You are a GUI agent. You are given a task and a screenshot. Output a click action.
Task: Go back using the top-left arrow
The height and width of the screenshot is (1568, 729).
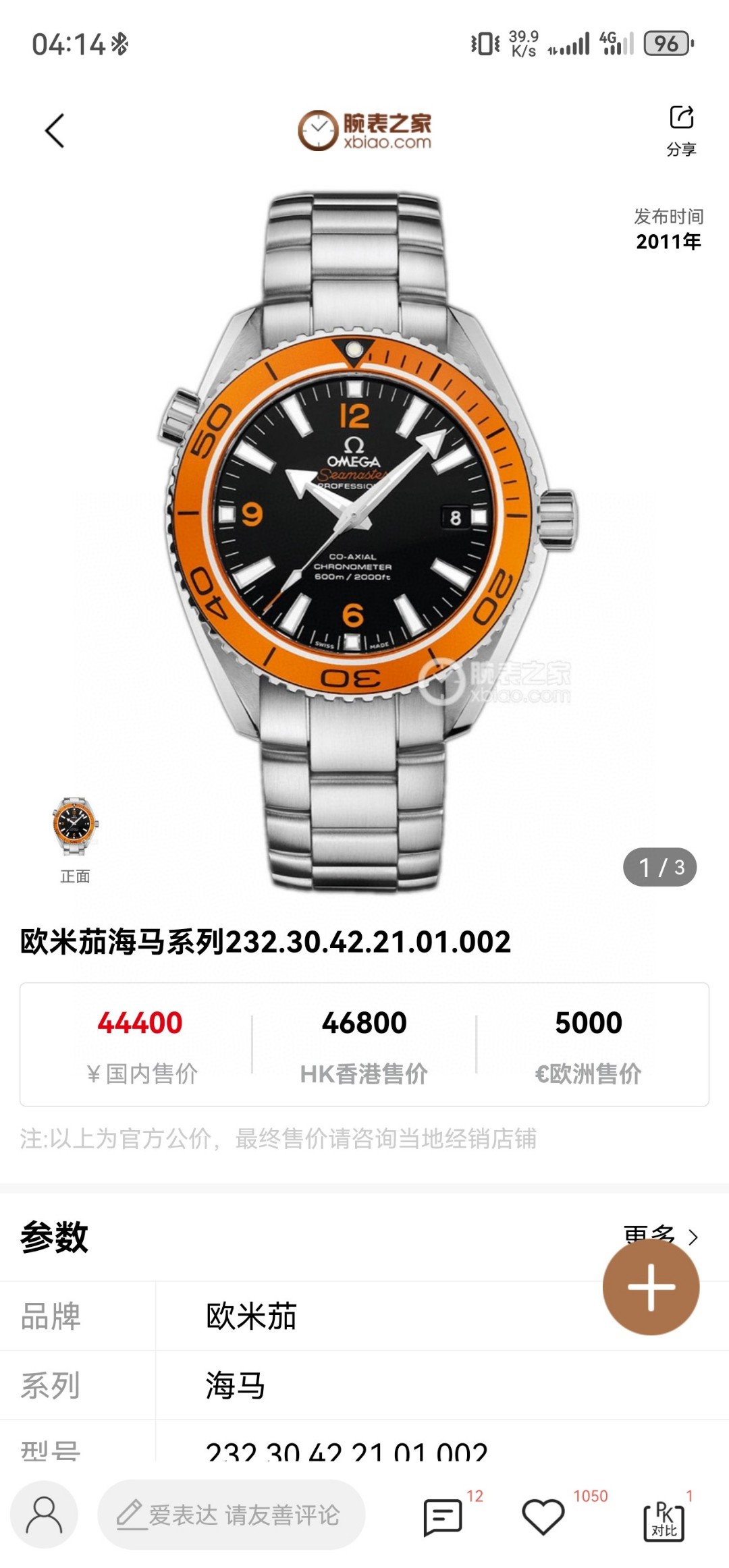click(55, 130)
